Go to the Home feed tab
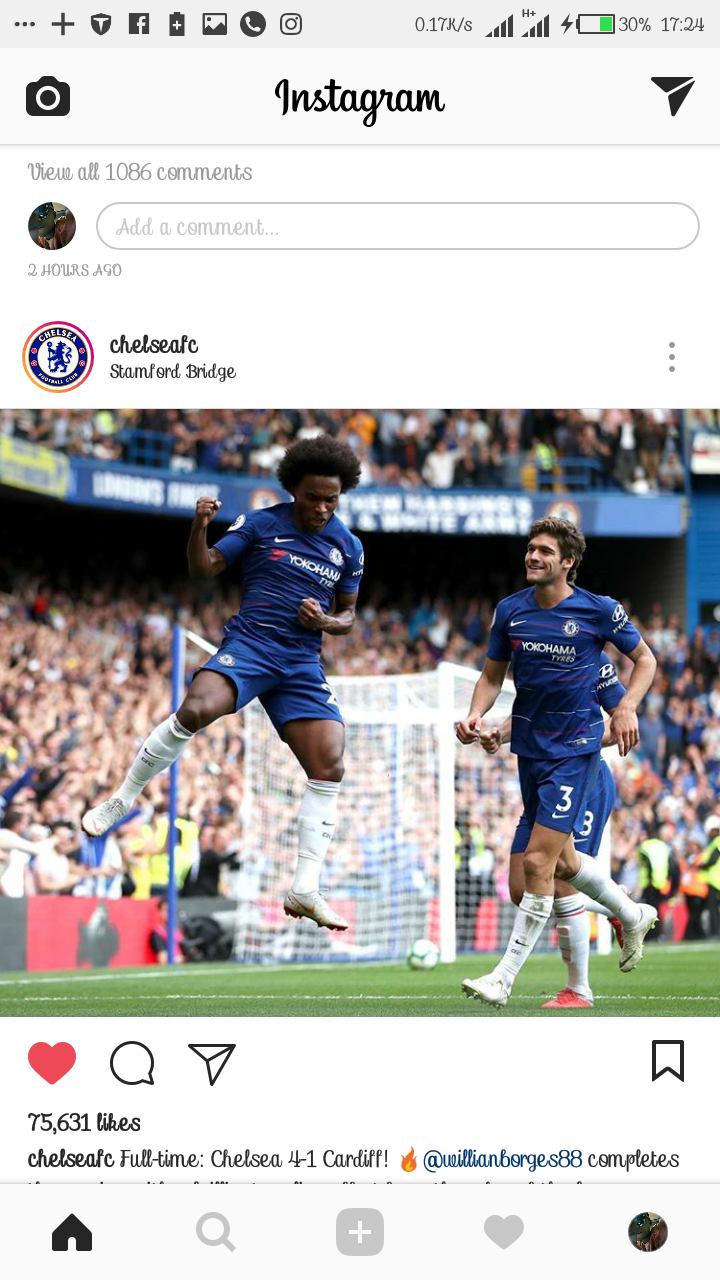 coord(72,1233)
